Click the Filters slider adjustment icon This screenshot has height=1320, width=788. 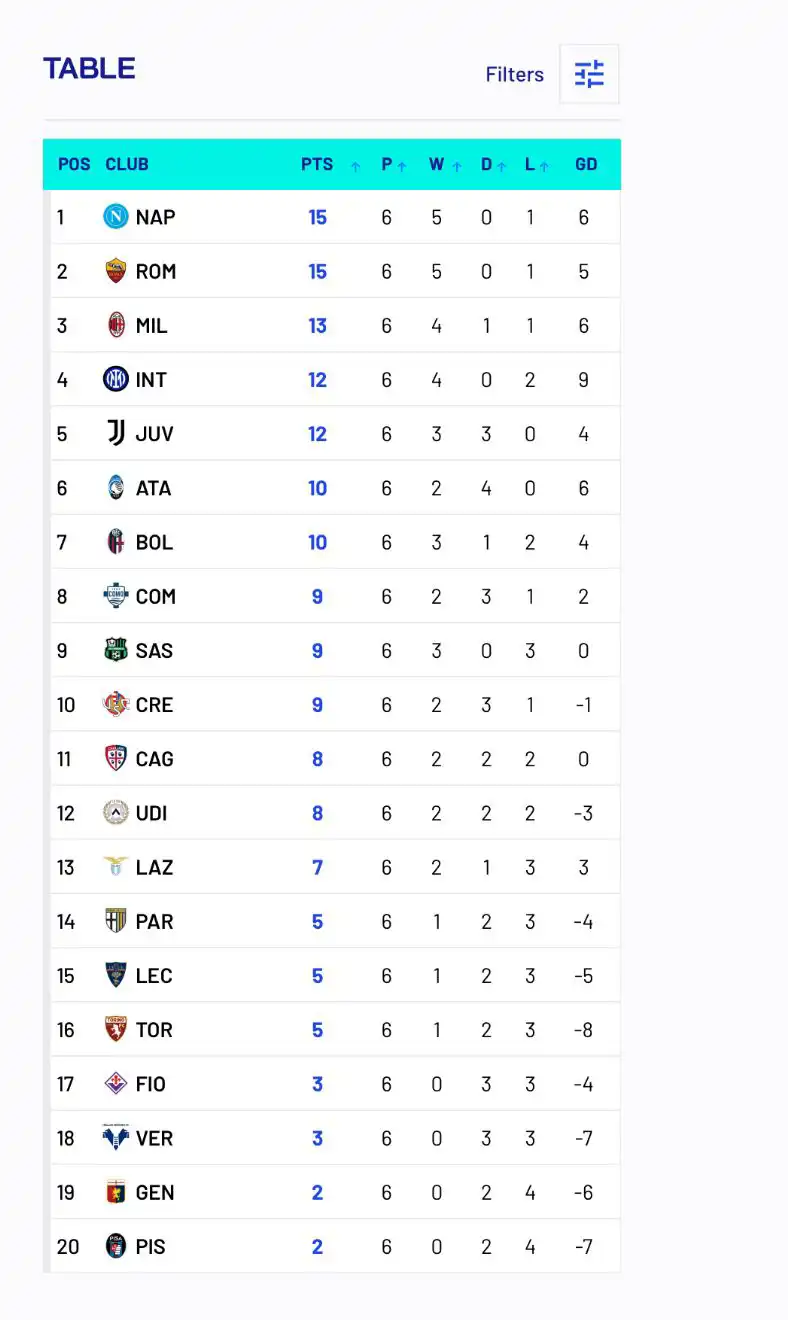(x=589, y=74)
